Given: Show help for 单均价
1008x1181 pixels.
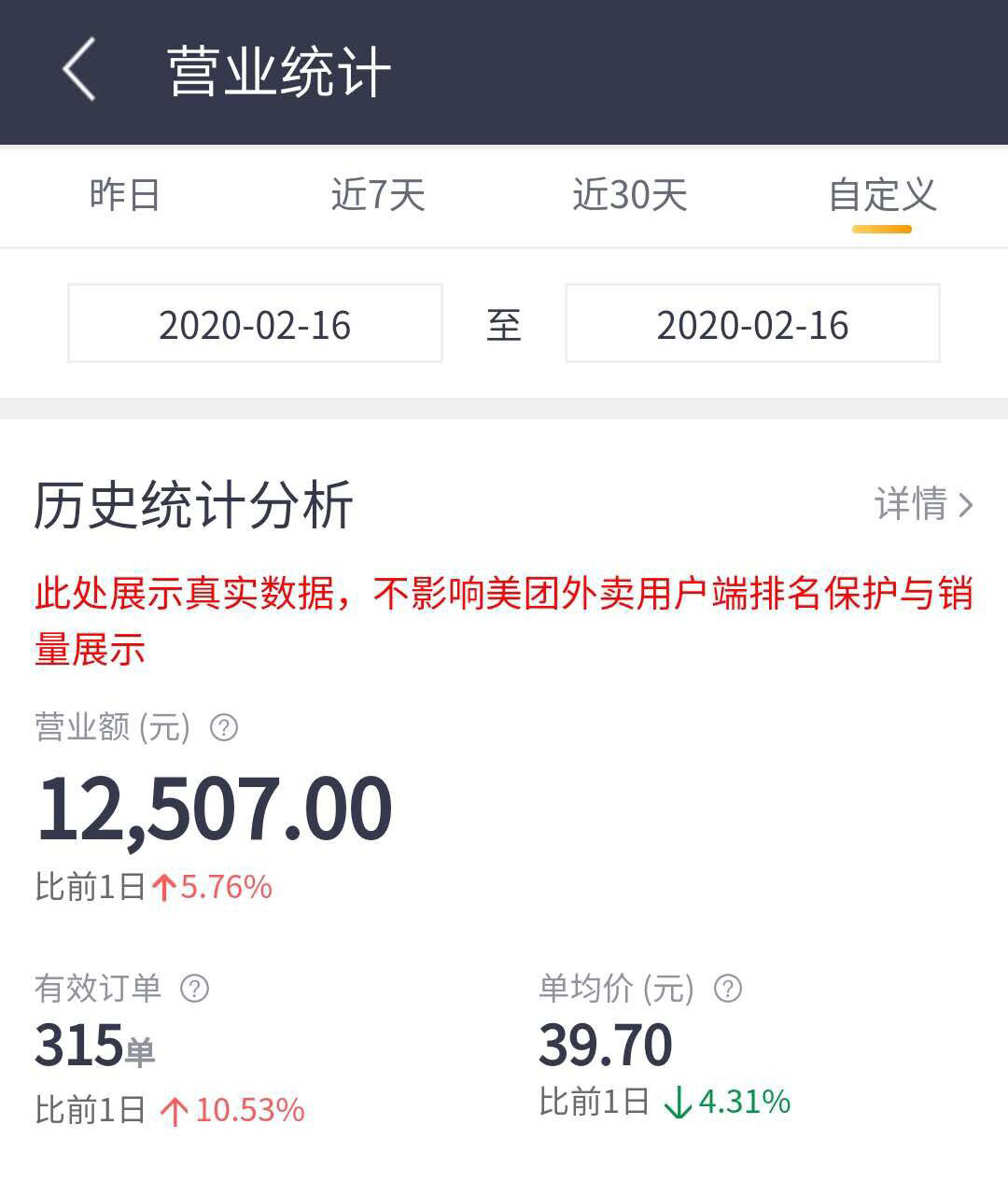Looking at the screenshot, I should tap(728, 988).
